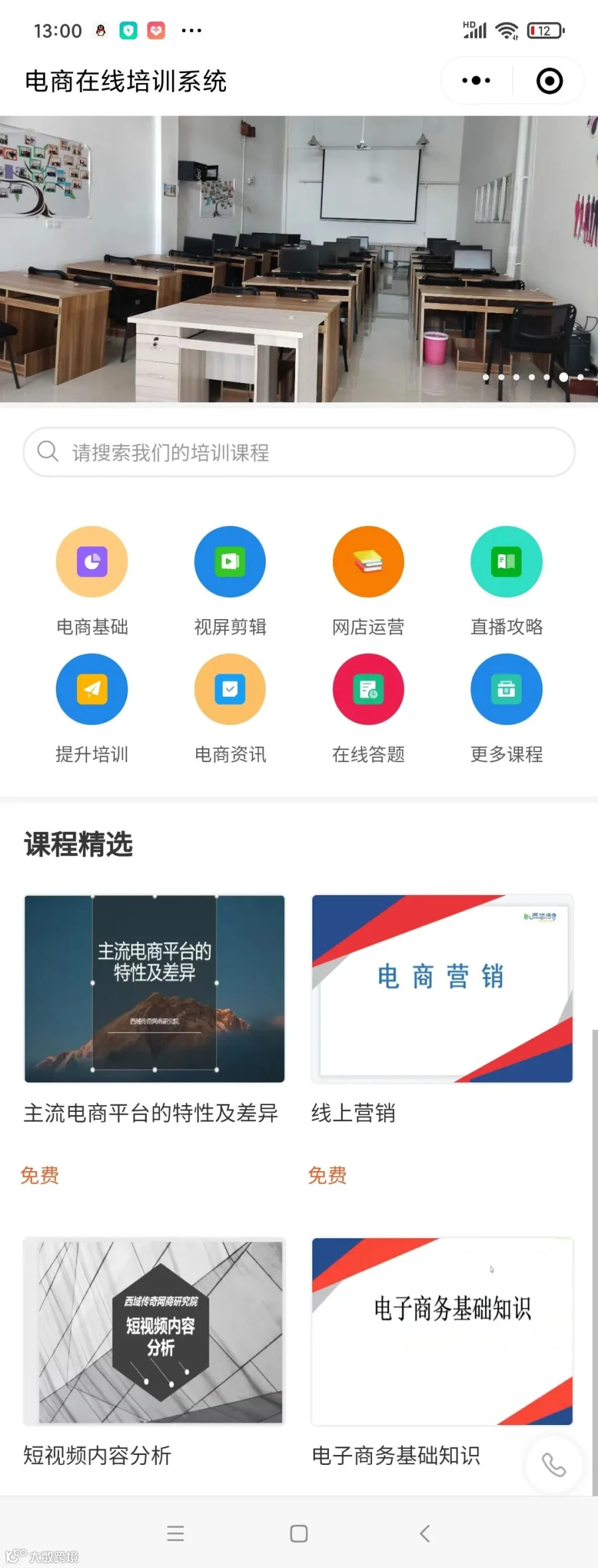Tap the training course search box
This screenshot has height=1568, width=598.
(x=299, y=452)
